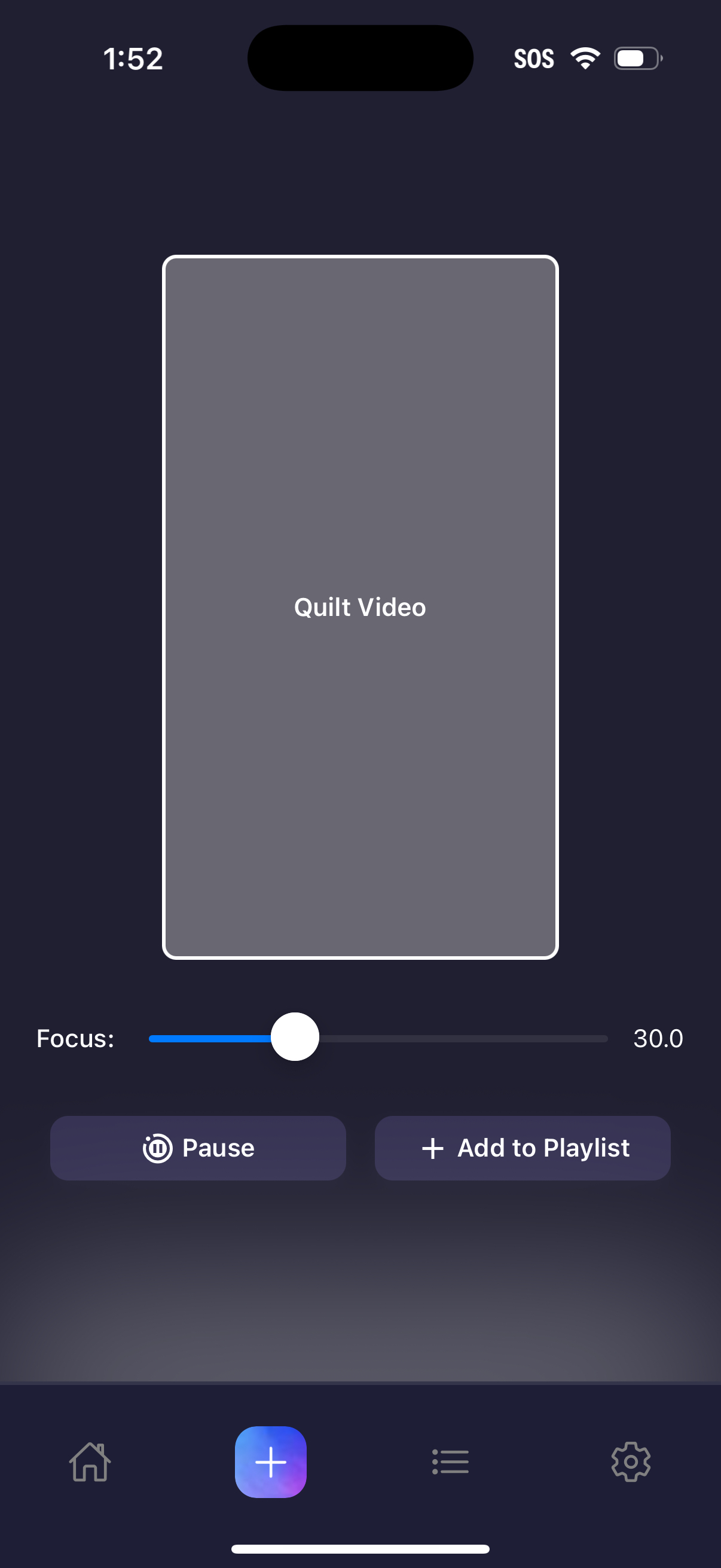The image size is (721, 1568).
Task: Go to the home tab
Action: pyautogui.click(x=90, y=1462)
